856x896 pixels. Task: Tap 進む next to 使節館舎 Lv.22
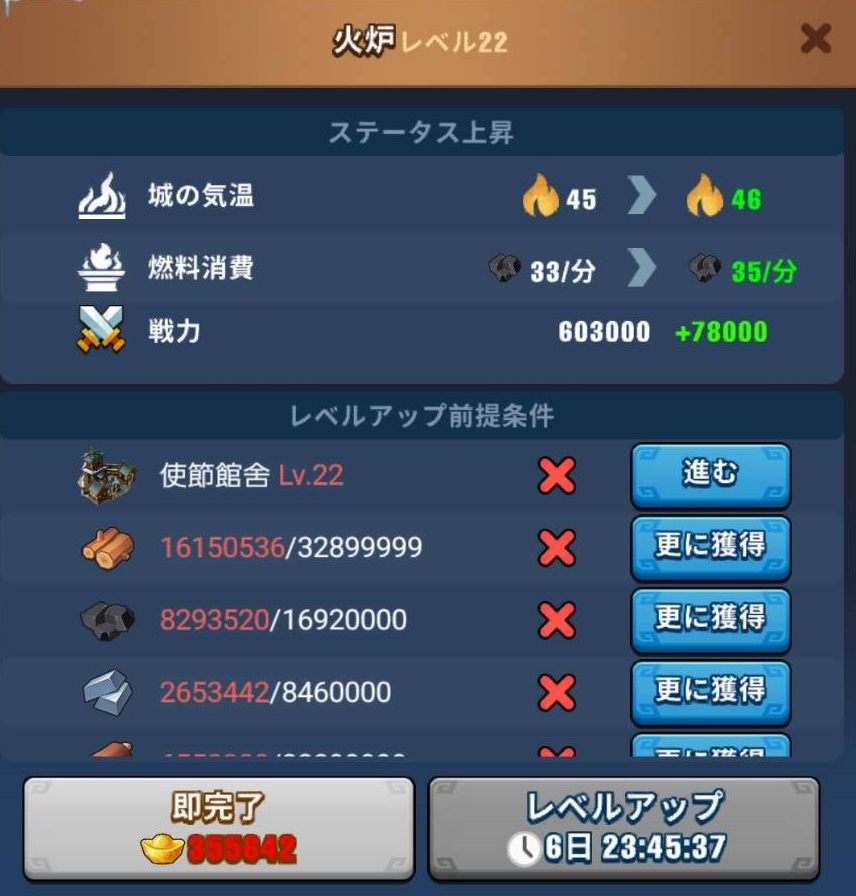[710, 475]
